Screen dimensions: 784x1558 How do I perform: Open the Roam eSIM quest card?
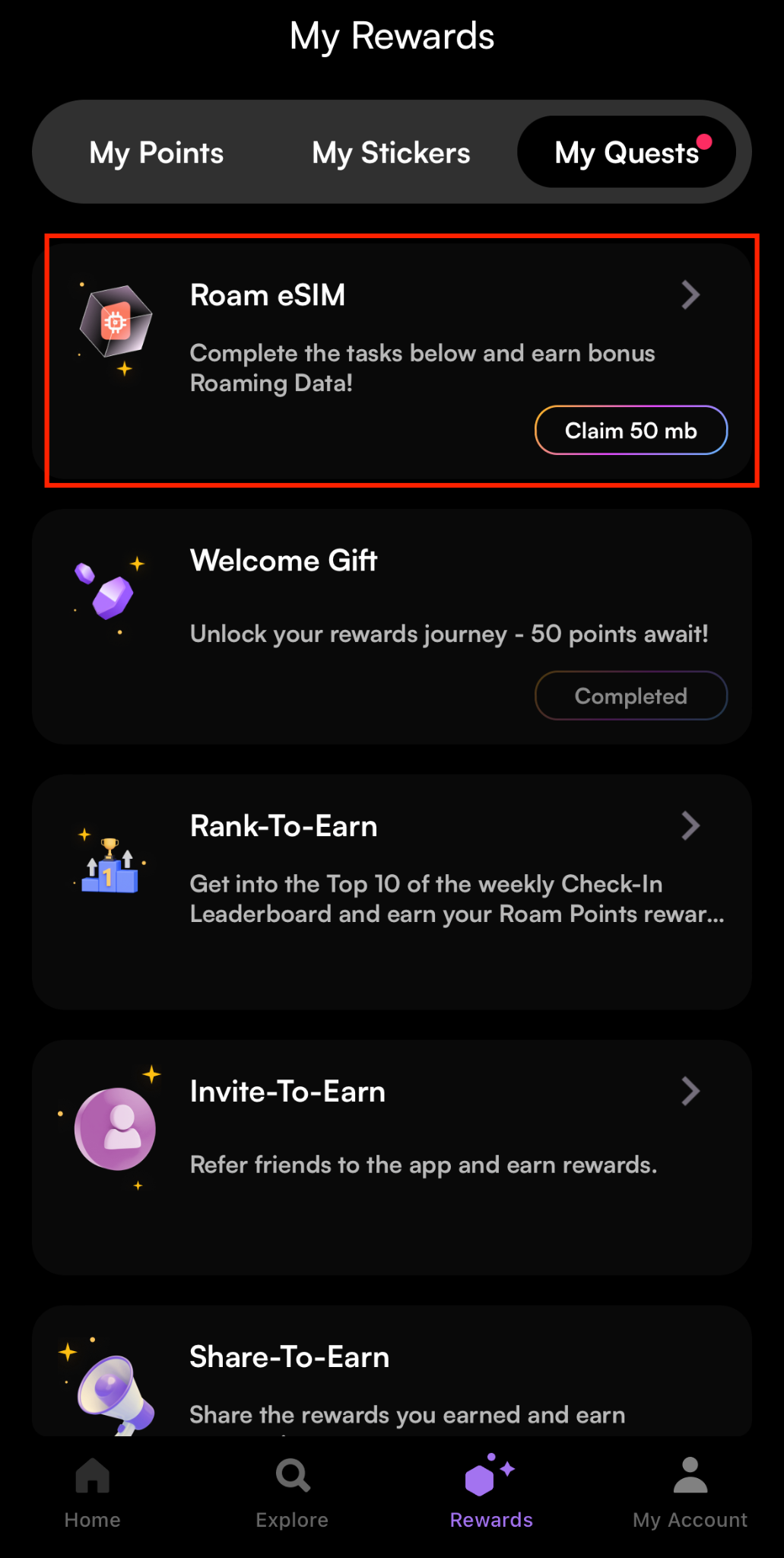392,361
